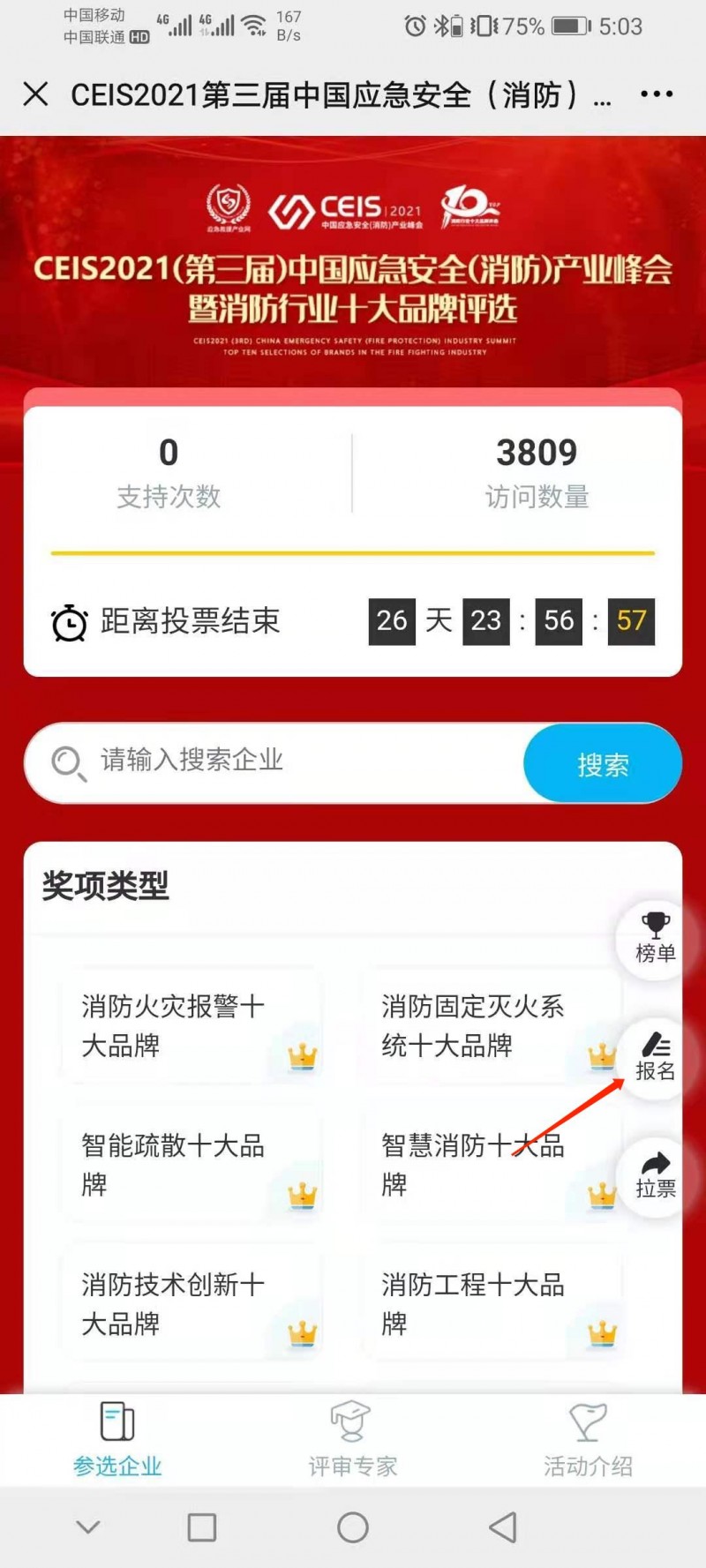Choose the 消防工程十大品牌 category
706x1568 pixels.
pos(491,1303)
